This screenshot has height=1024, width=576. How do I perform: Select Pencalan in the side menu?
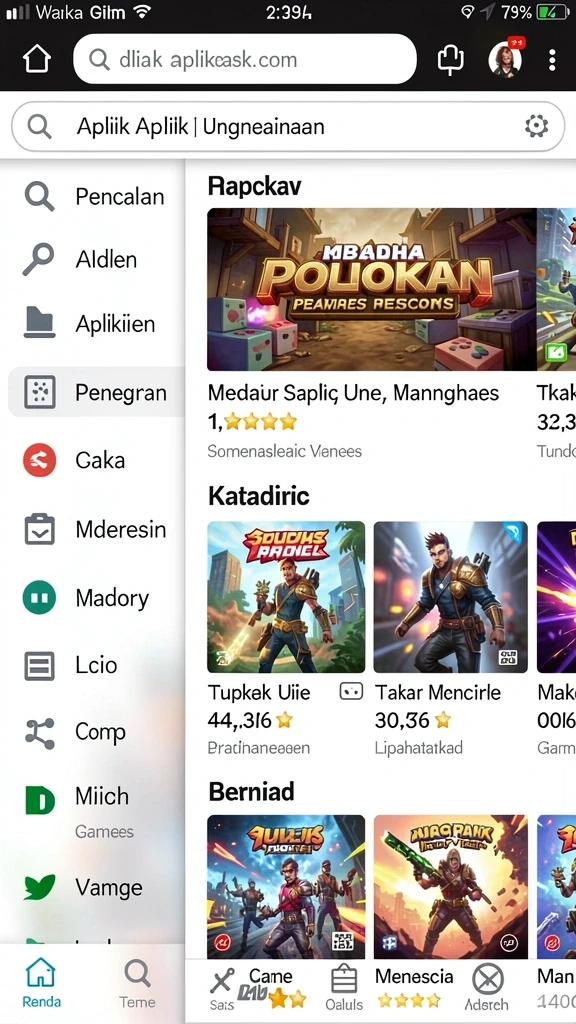click(93, 196)
